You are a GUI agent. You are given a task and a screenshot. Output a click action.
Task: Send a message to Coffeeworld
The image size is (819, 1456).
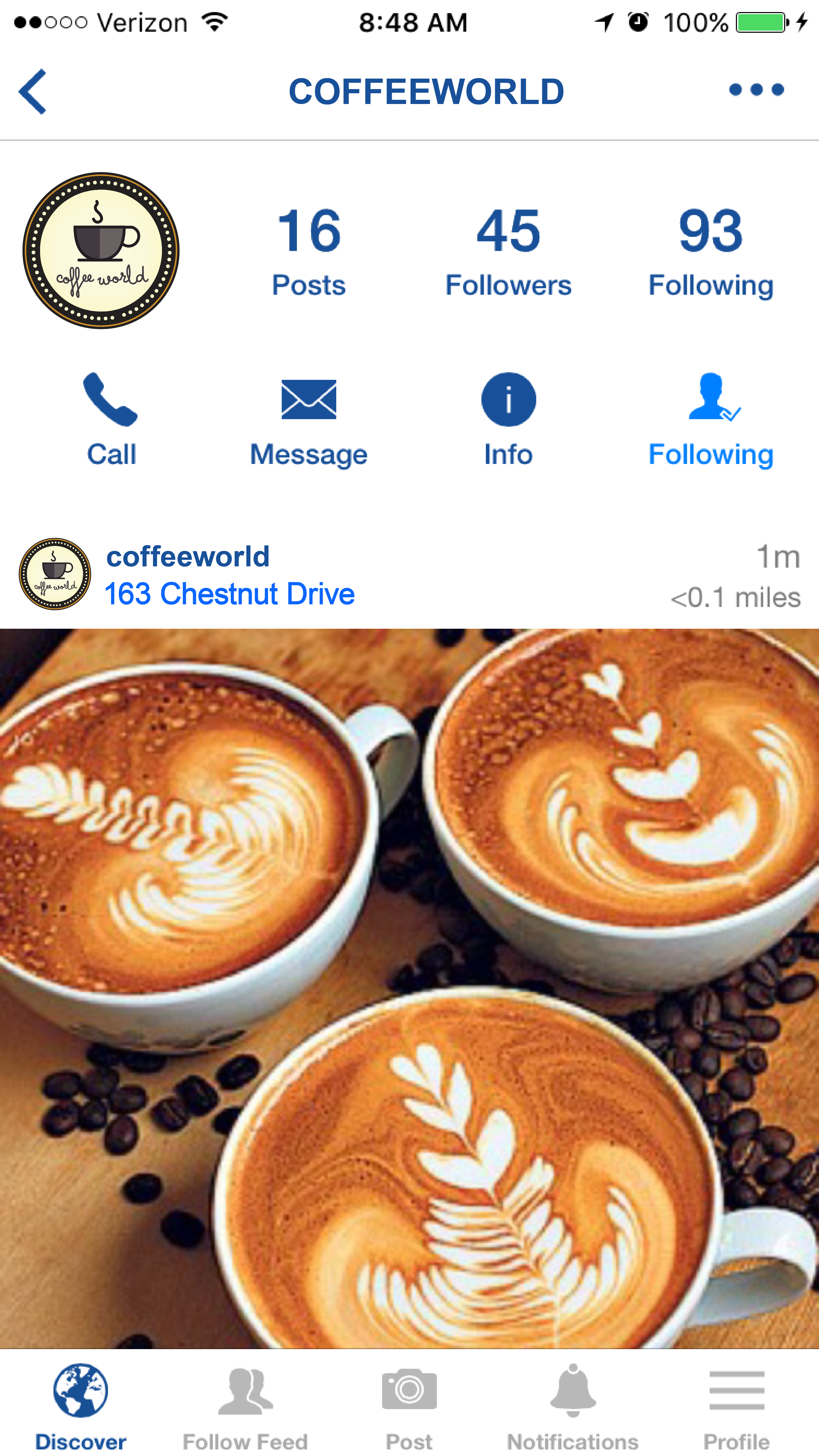point(309,419)
